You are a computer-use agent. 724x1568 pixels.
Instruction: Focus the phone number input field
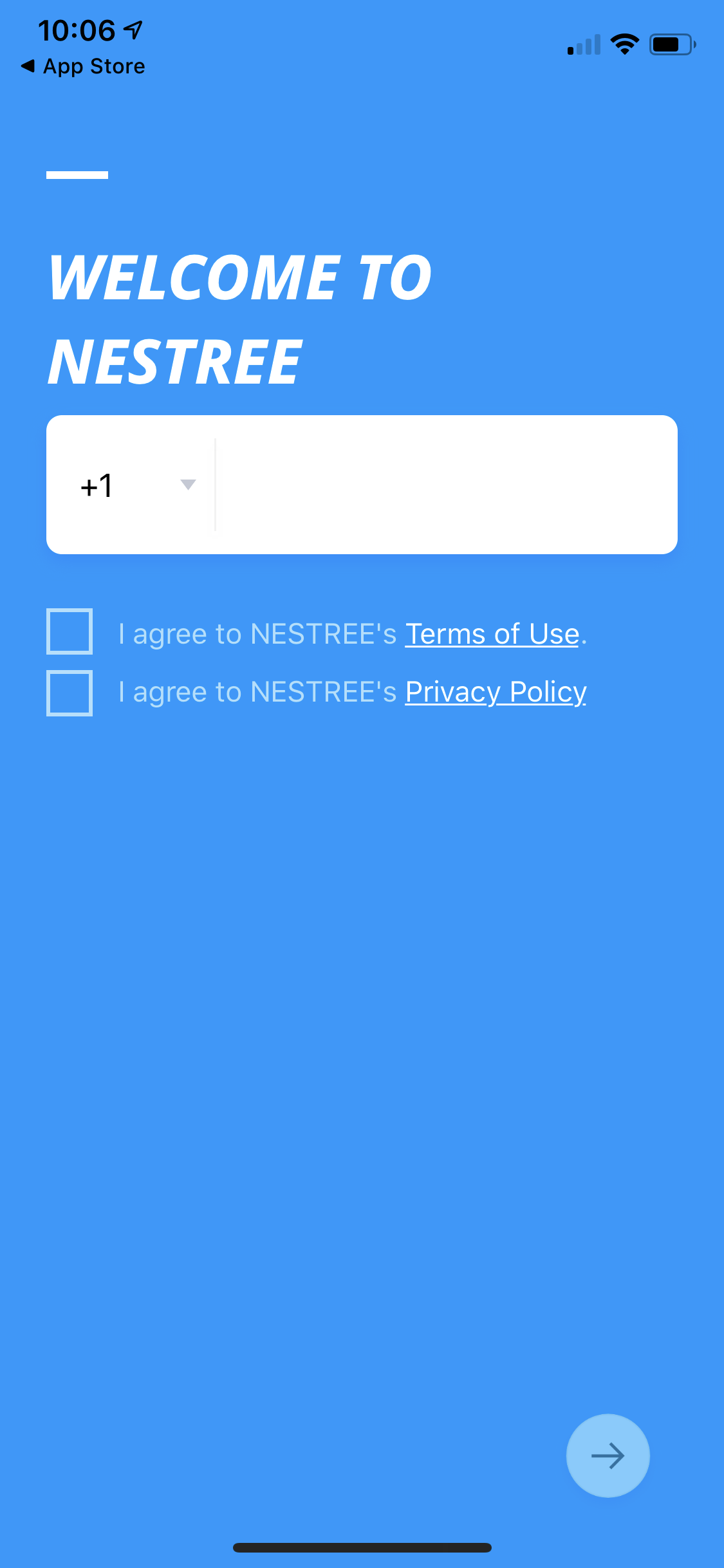(444, 485)
